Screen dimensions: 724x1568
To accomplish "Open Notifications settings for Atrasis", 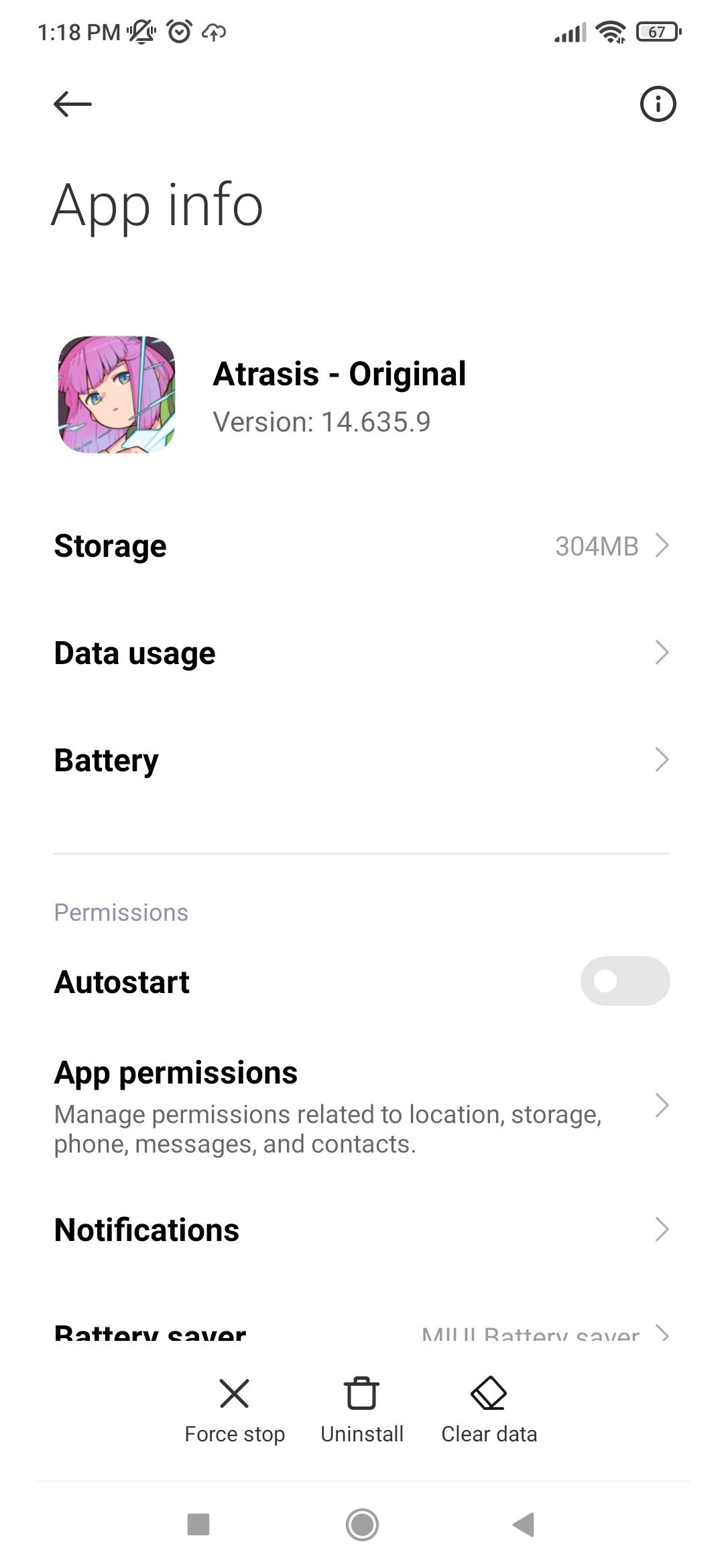I will tap(362, 1229).
